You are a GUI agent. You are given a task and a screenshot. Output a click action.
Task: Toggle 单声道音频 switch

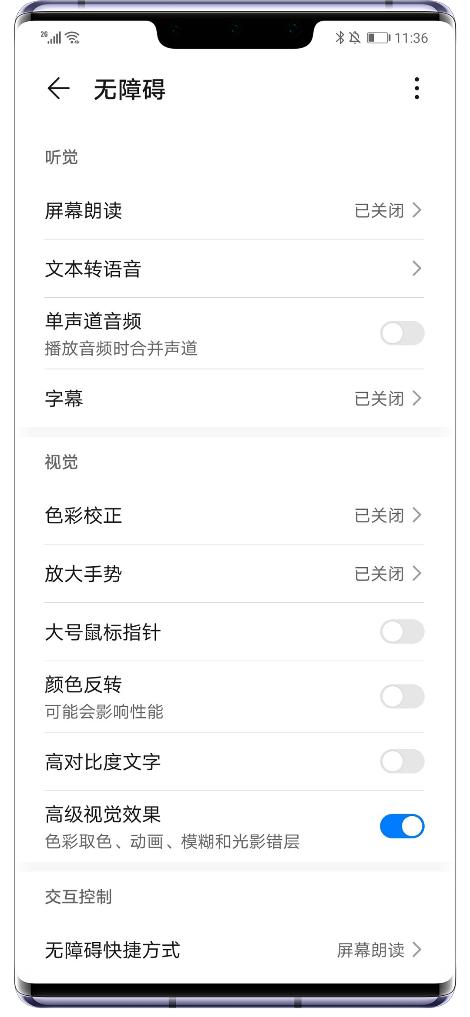tap(402, 333)
